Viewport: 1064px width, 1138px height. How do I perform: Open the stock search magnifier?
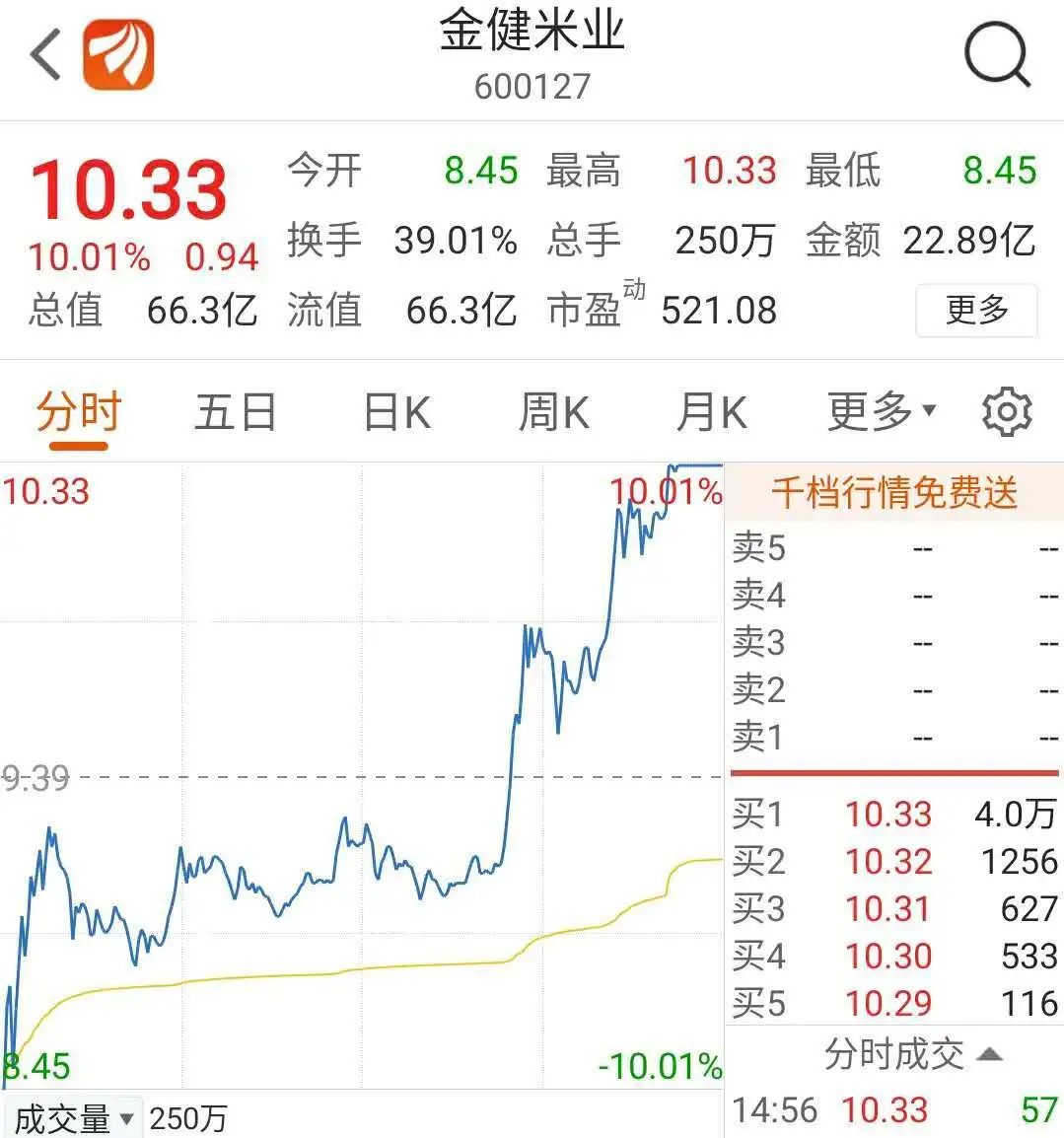pyautogui.click(x=996, y=55)
